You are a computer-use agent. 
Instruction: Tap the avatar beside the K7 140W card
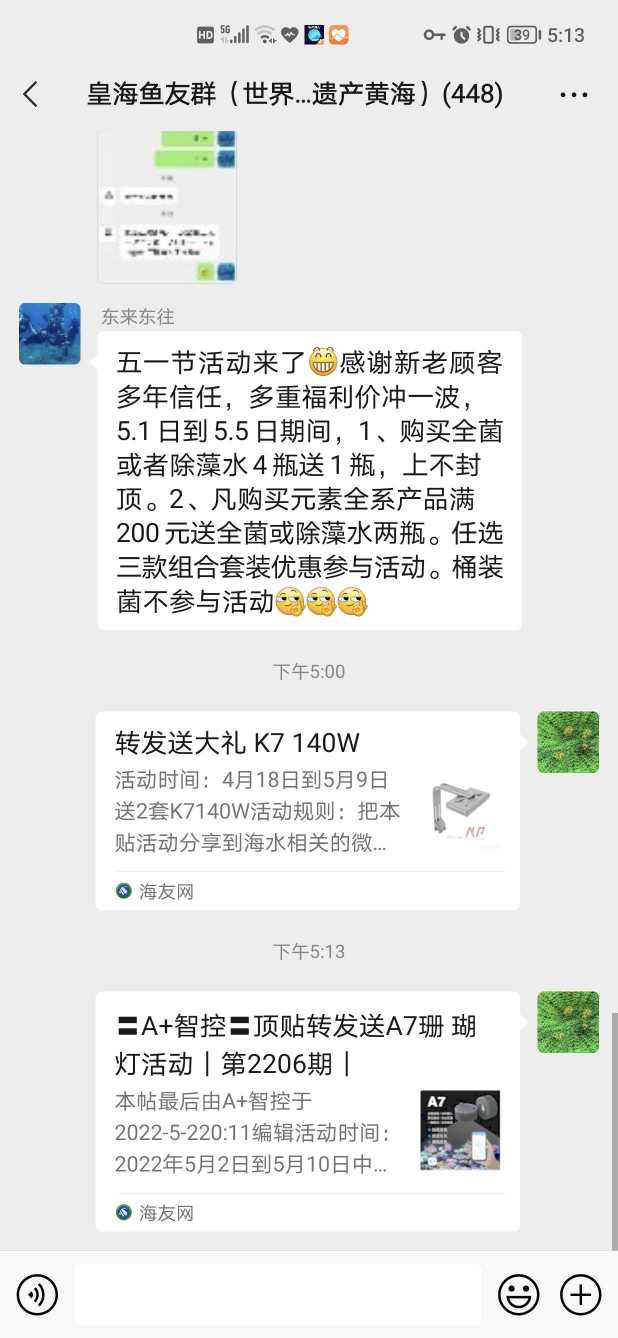568,742
